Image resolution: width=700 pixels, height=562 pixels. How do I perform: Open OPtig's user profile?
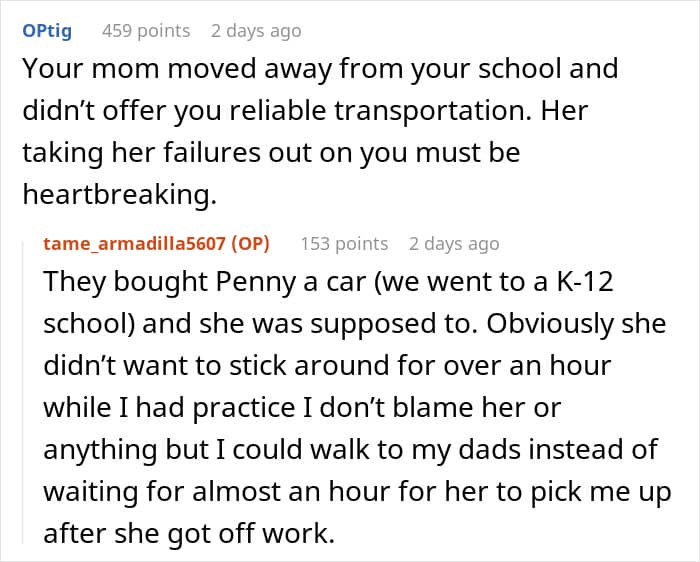(x=47, y=31)
